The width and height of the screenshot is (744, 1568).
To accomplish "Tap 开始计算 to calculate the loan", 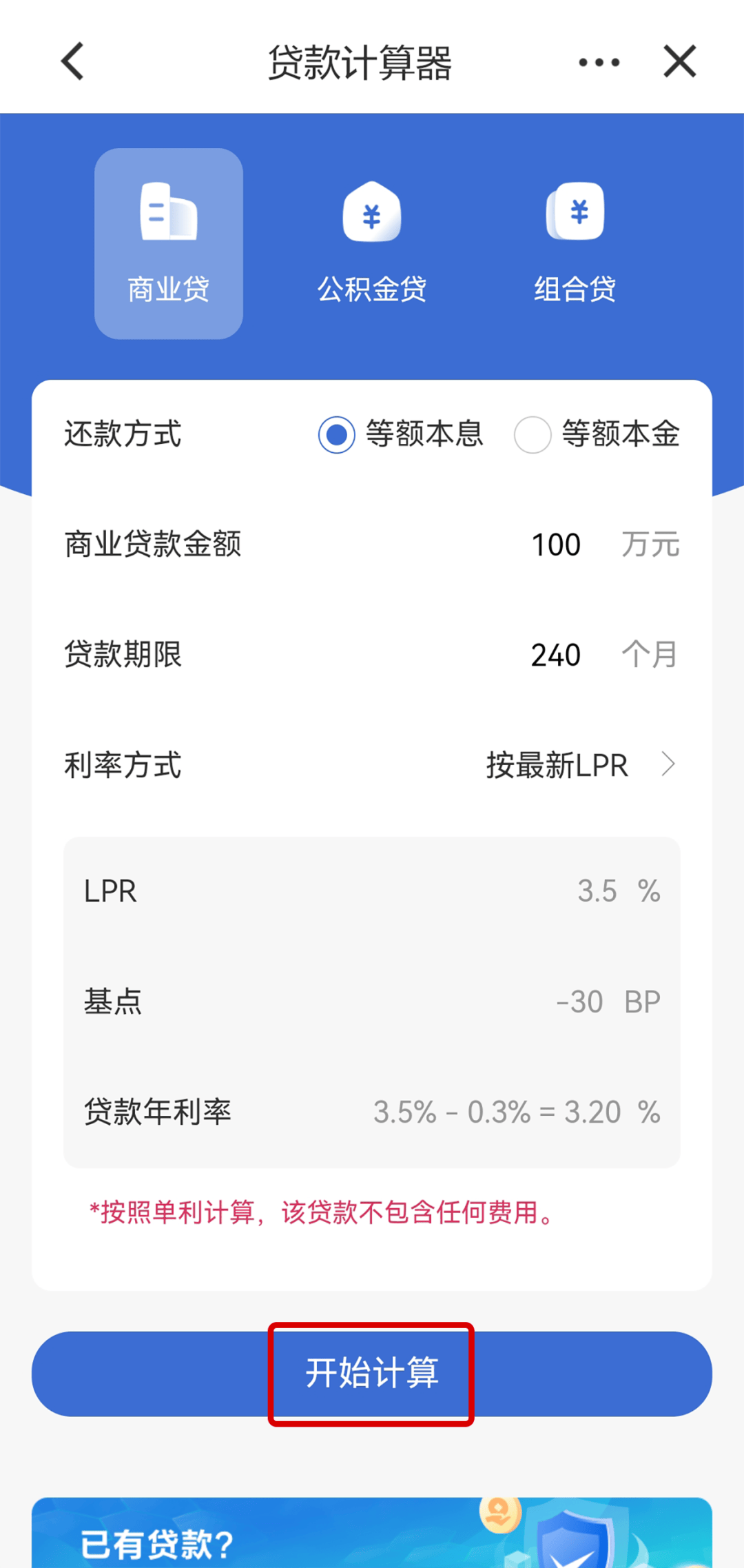I will (x=372, y=1374).
